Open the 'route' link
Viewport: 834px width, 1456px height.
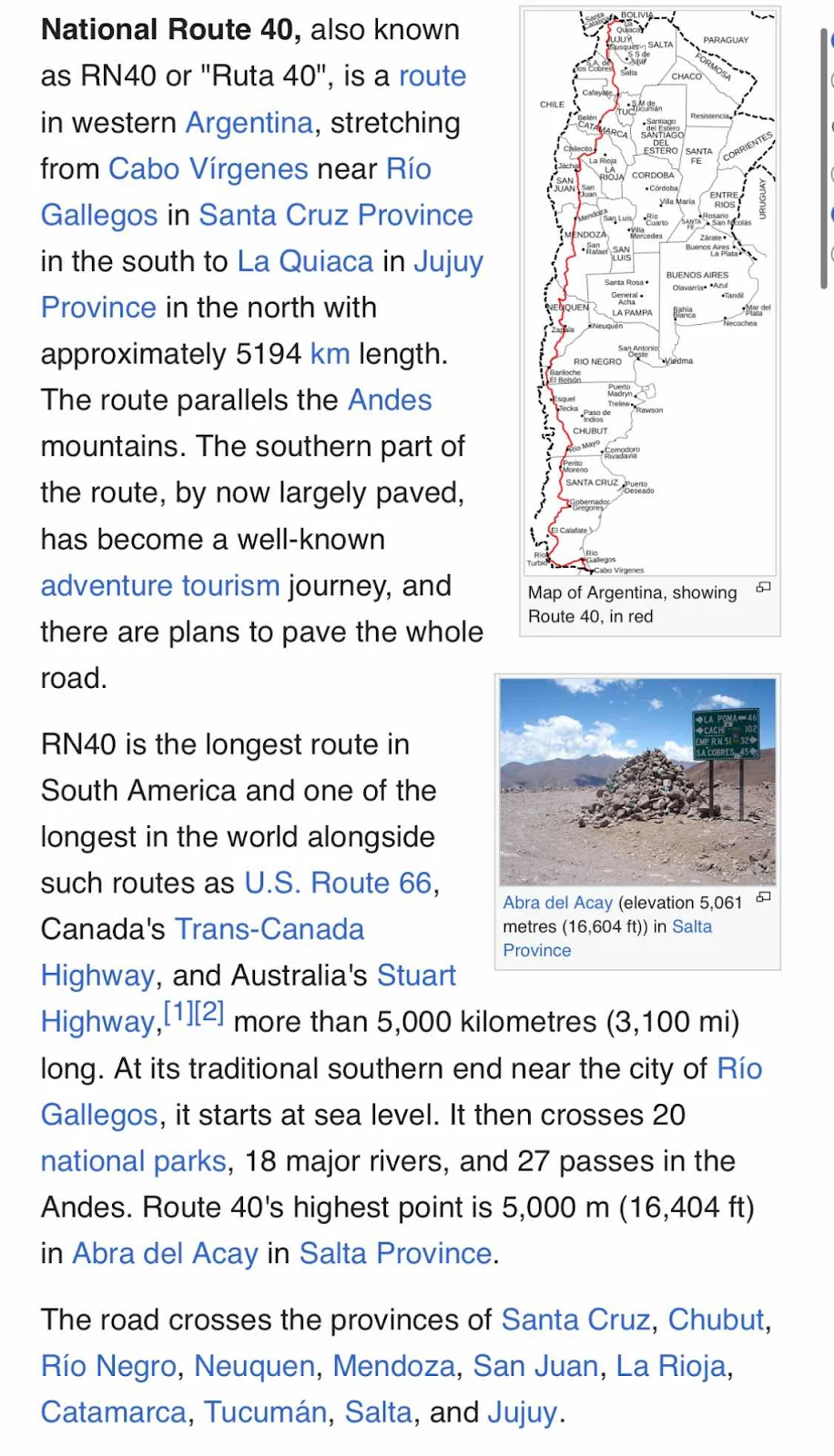coord(432,76)
